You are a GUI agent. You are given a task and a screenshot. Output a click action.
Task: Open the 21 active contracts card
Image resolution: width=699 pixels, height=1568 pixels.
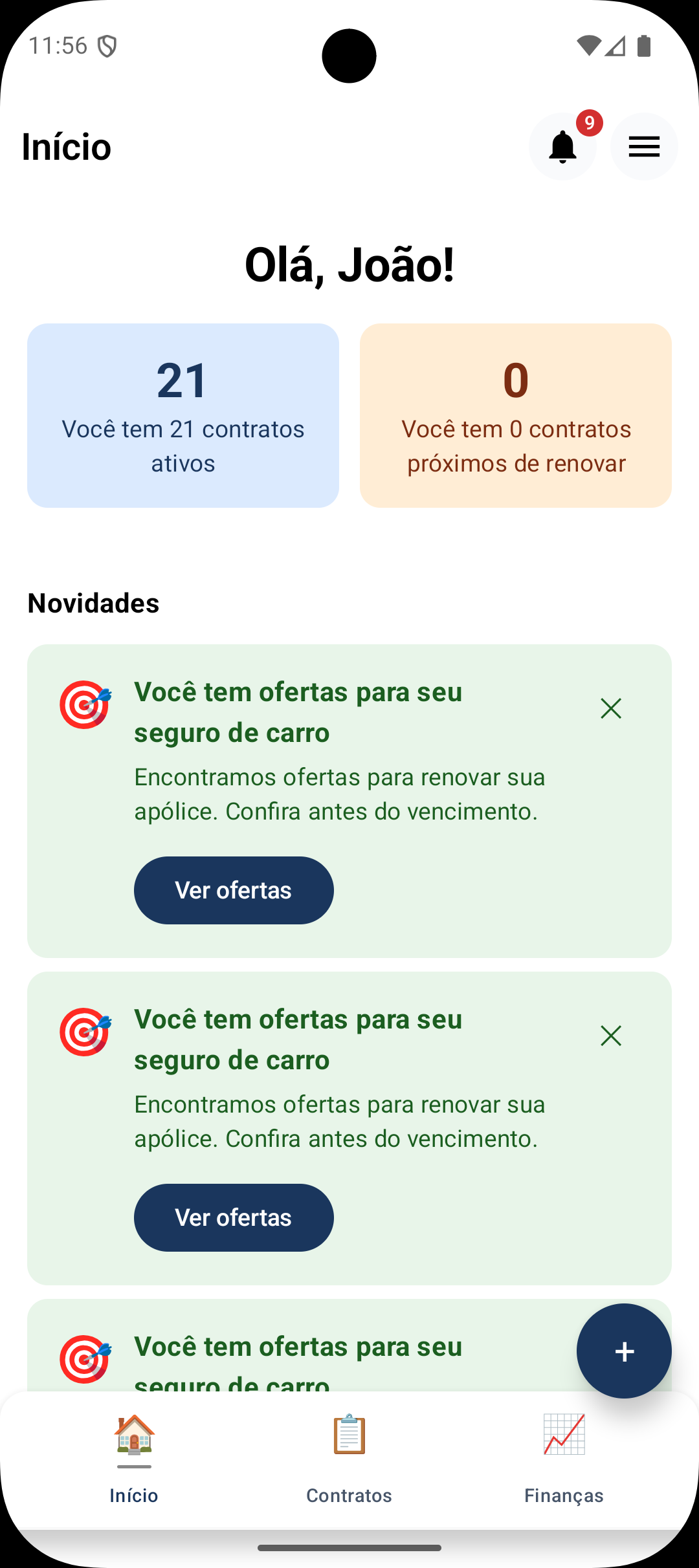pyautogui.click(x=183, y=414)
